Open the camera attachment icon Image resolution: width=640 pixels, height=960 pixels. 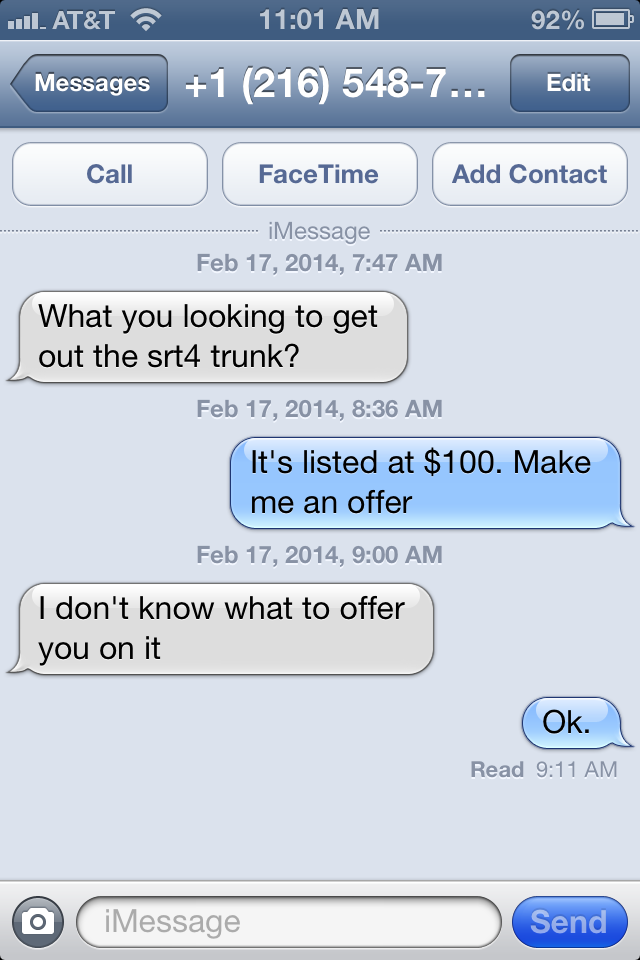tap(38, 921)
